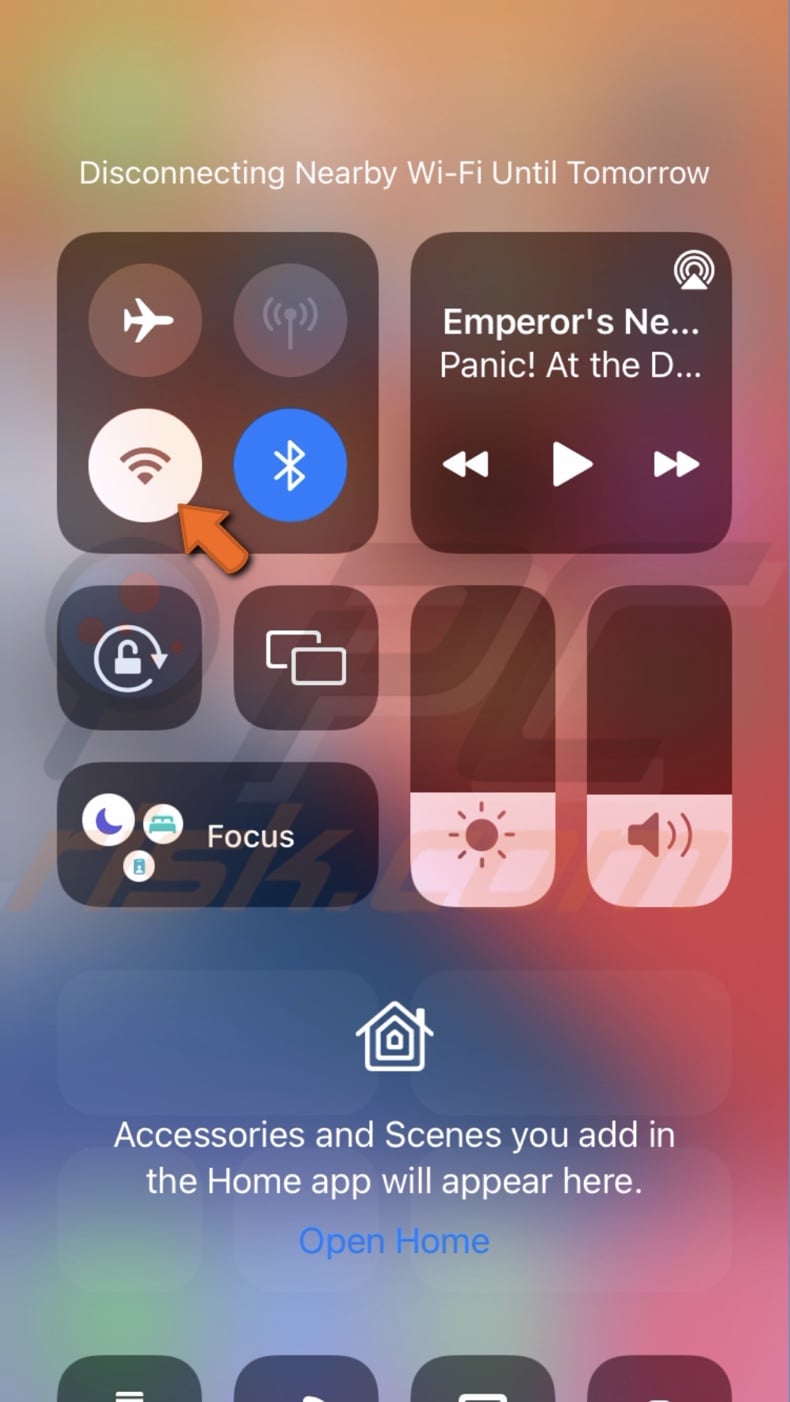This screenshot has width=790, height=1402.
Task: Tap the Open Home link
Action: (x=394, y=1241)
